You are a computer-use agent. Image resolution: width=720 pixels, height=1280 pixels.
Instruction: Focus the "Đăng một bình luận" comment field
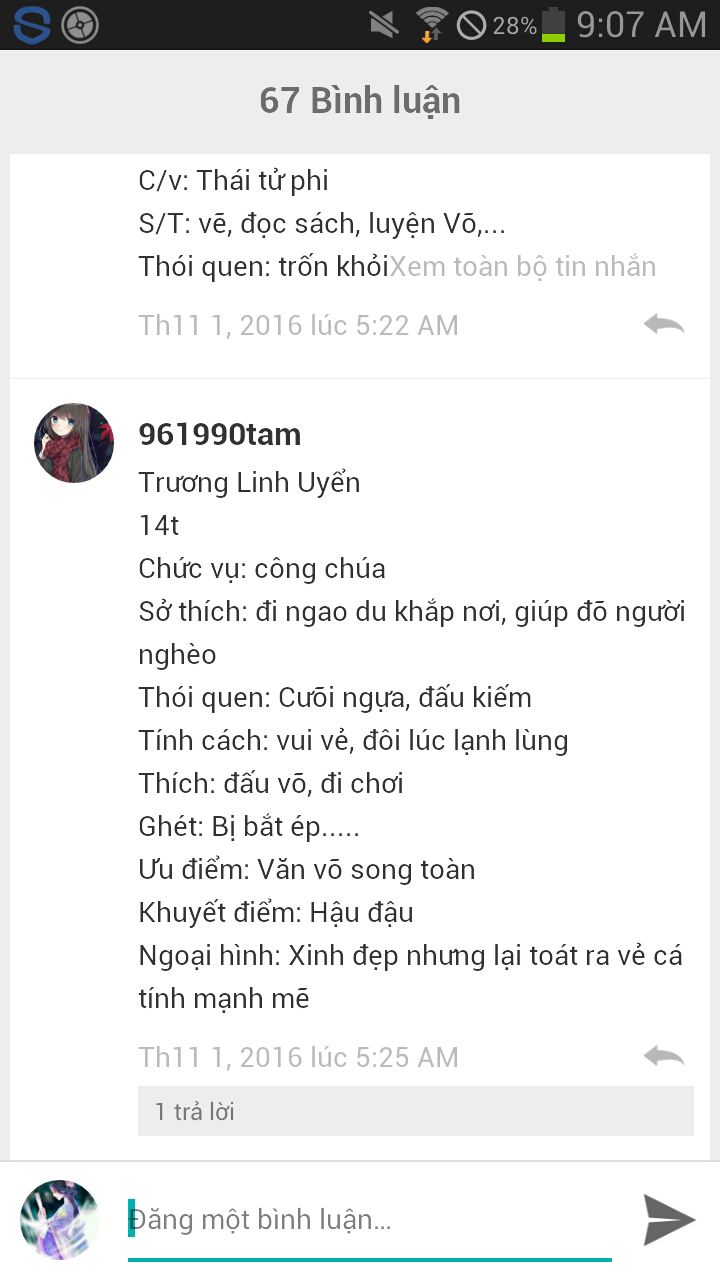coord(370,1220)
